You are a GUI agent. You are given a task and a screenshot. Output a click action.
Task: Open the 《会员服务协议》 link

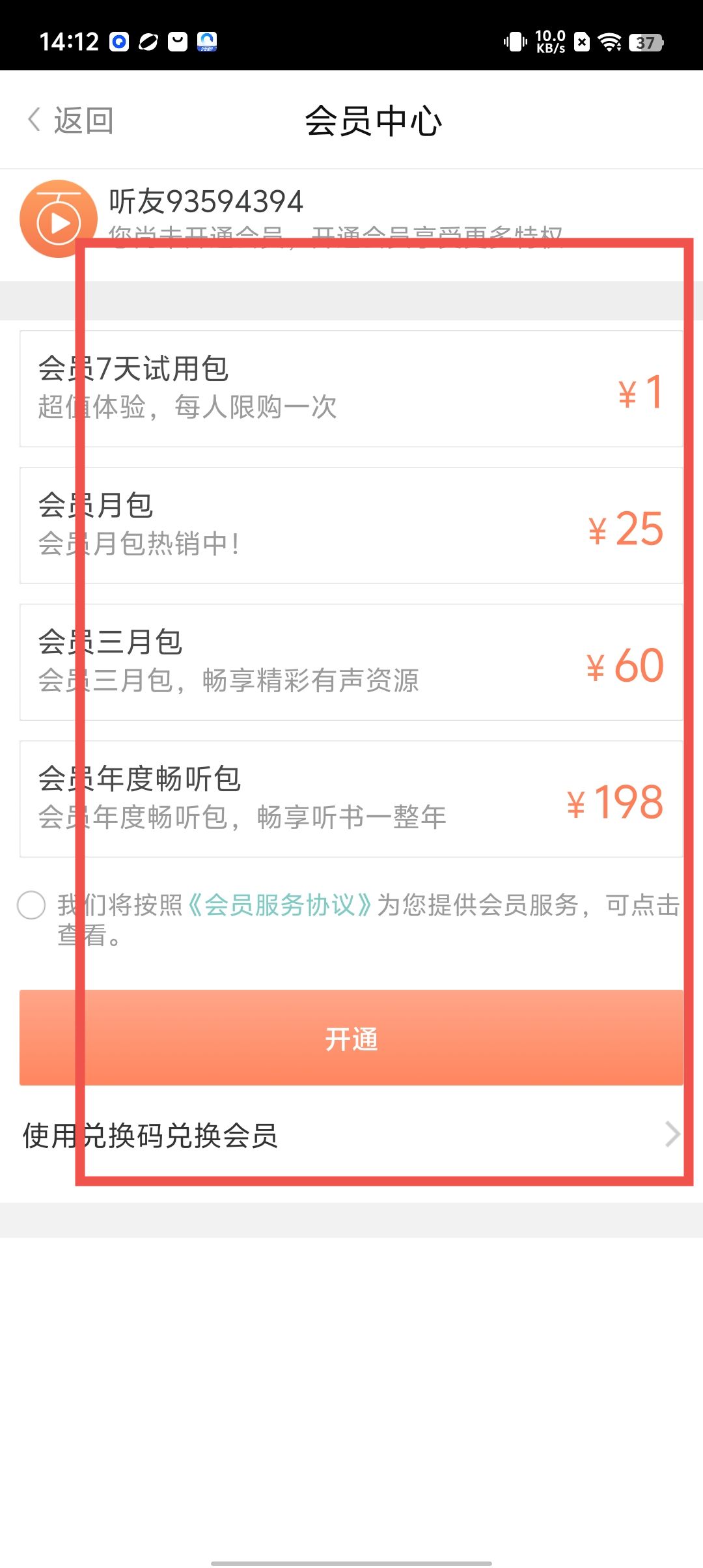coord(280,905)
